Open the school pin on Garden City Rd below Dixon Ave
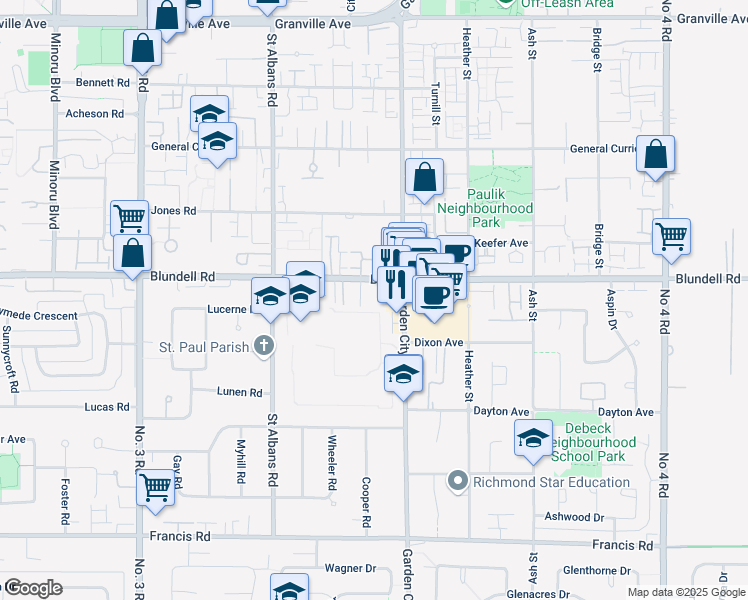748x600 pixels. pos(404,374)
